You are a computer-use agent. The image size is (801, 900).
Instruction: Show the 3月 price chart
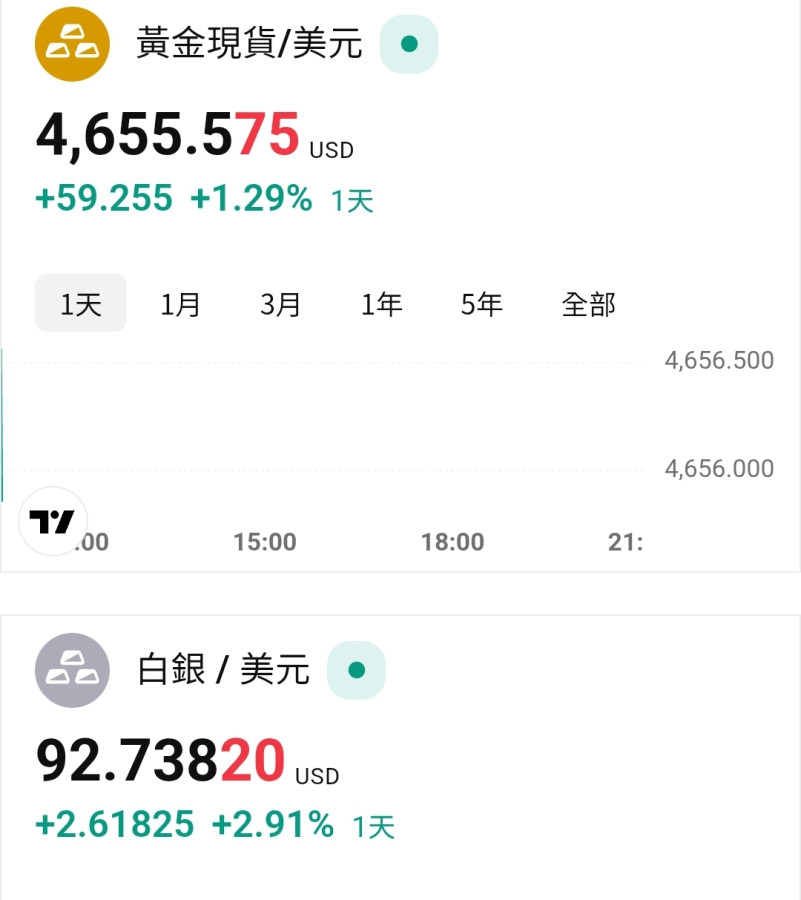coord(281,304)
